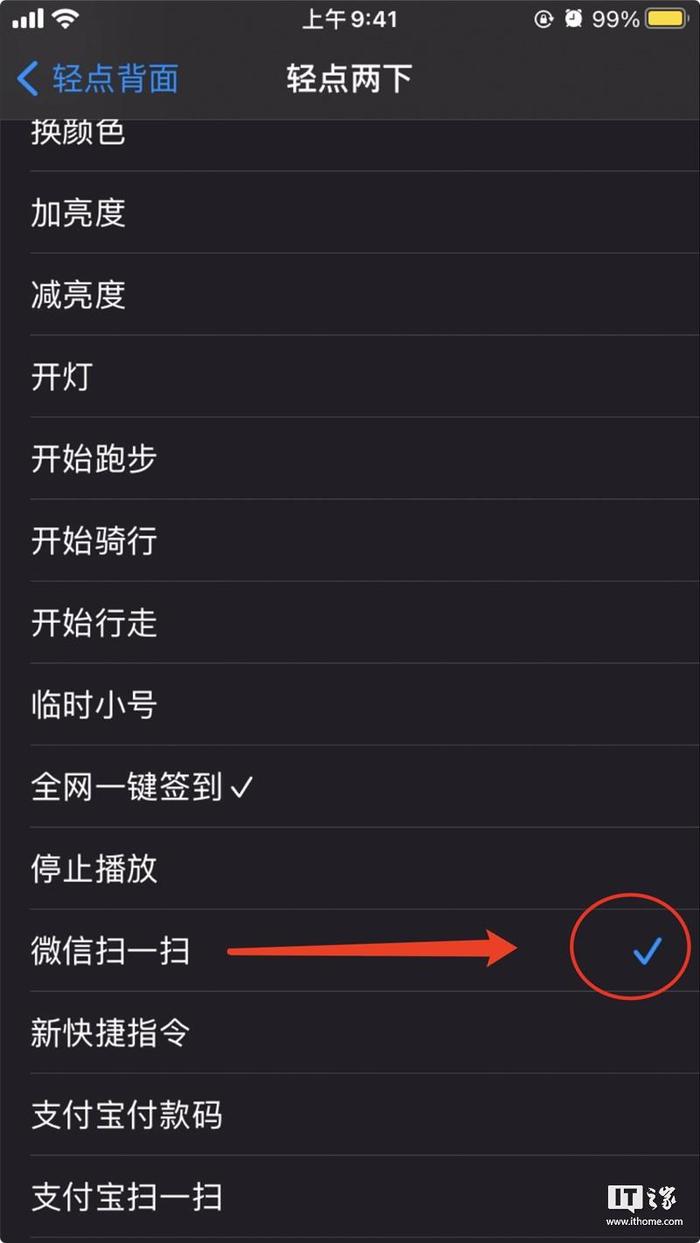Go back to 轻点背面
Image resolution: width=700 pixels, height=1243 pixels.
tap(98, 78)
